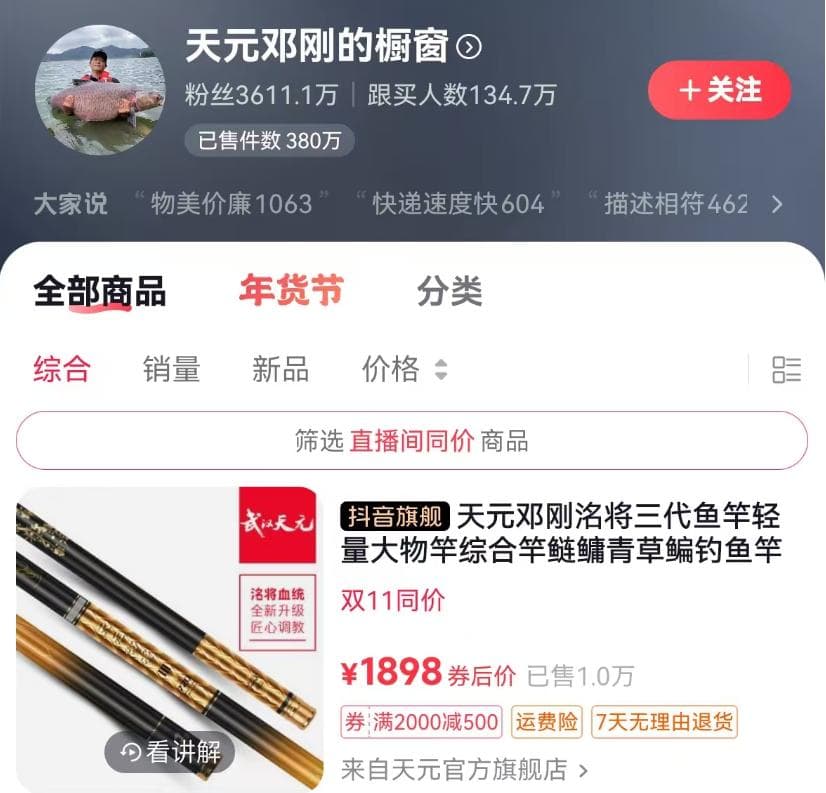Filter 直播间同价 products
The width and height of the screenshot is (826, 793).
point(411,440)
